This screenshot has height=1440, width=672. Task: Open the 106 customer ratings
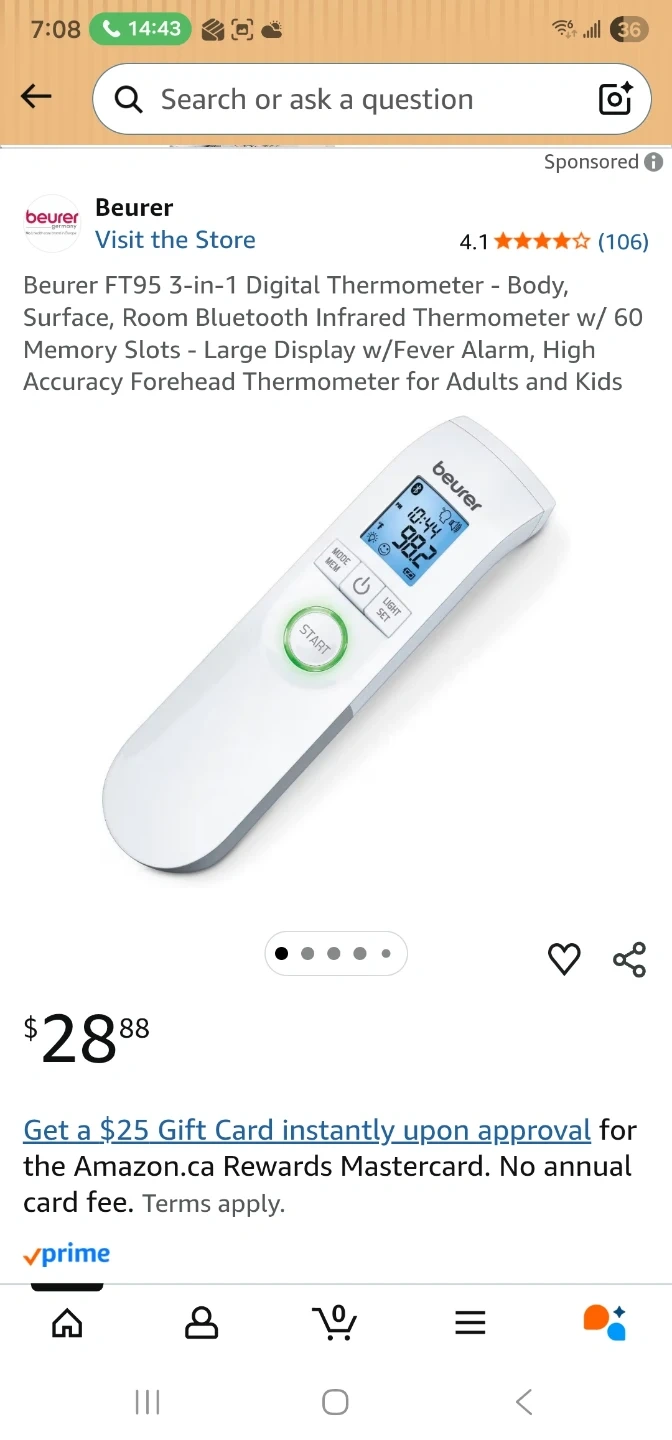click(623, 241)
